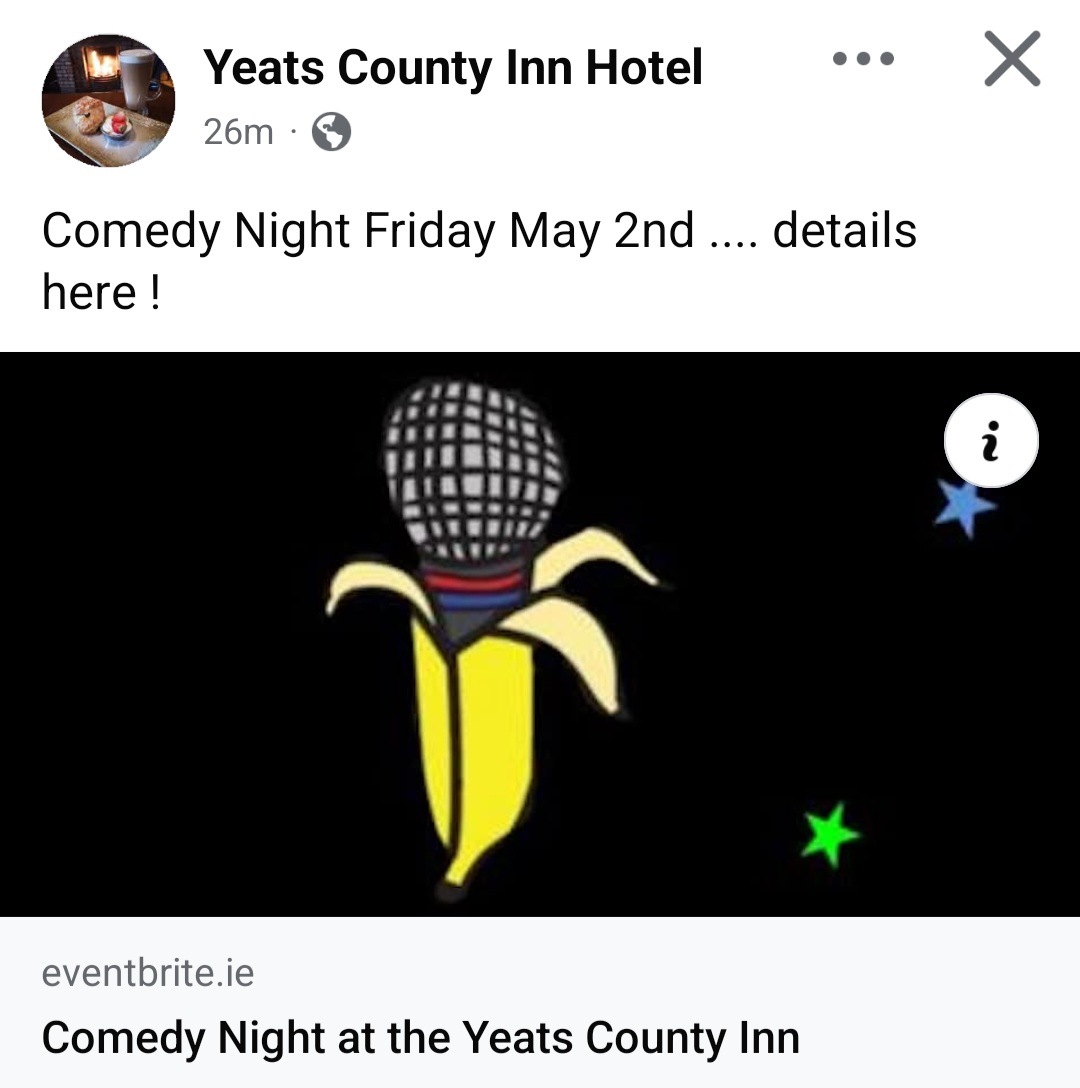Open the post's three-dot options menu
Image resolution: width=1080 pixels, height=1088 pixels.
862,59
